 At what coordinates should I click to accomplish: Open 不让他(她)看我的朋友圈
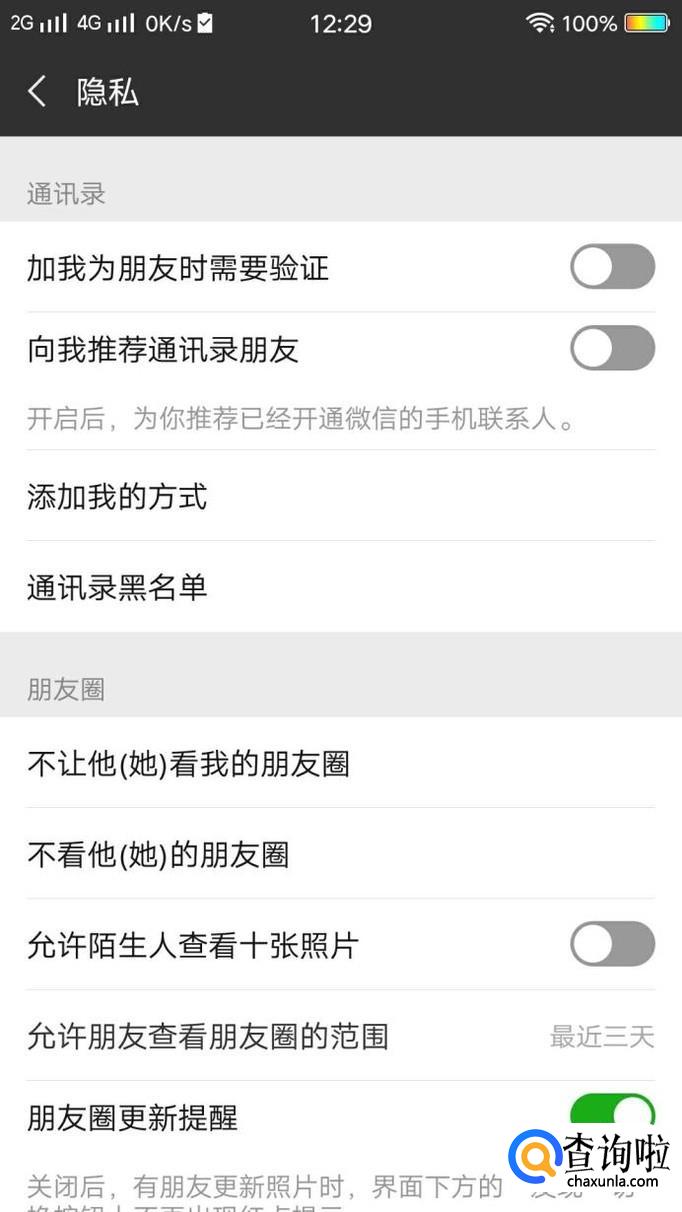(x=340, y=764)
